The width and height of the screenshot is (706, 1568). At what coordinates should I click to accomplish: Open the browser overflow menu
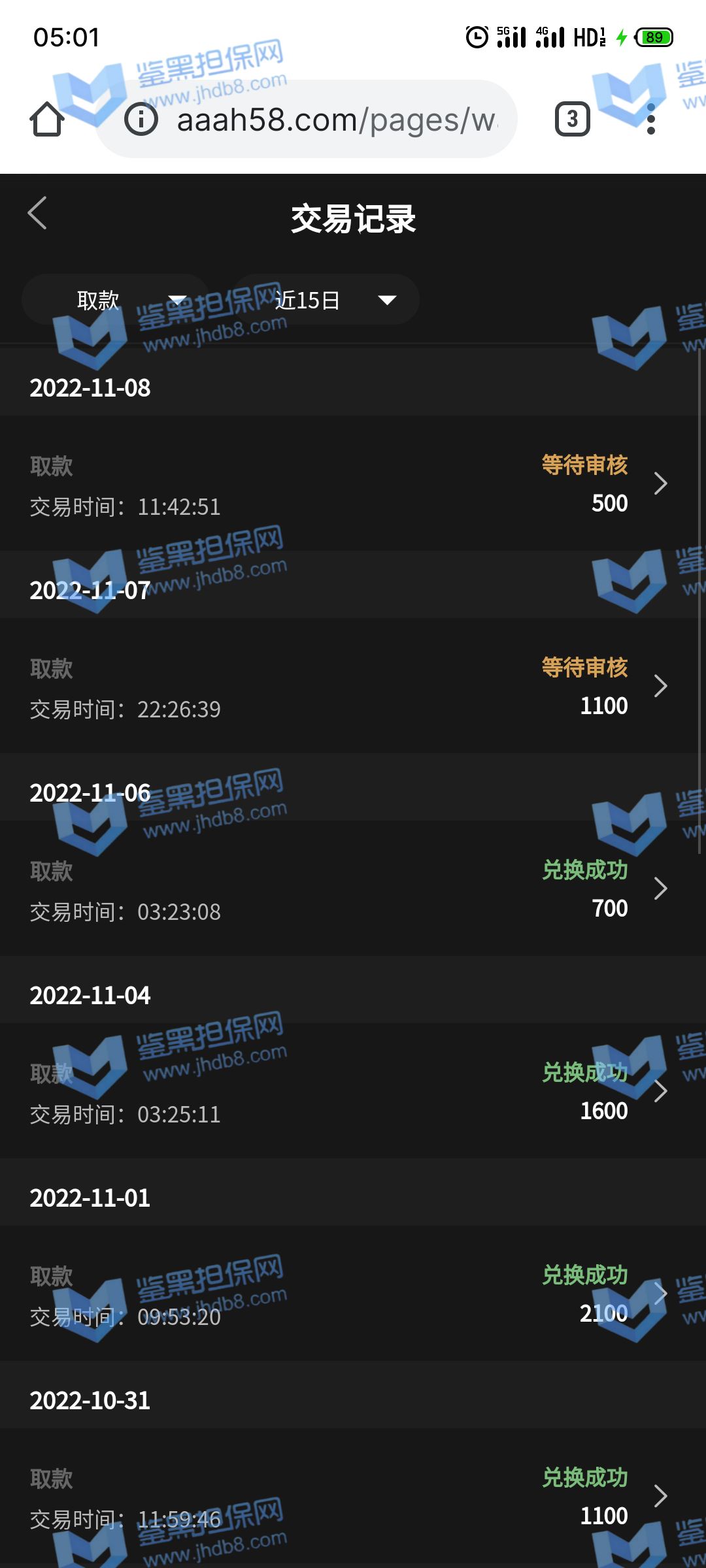[x=650, y=119]
